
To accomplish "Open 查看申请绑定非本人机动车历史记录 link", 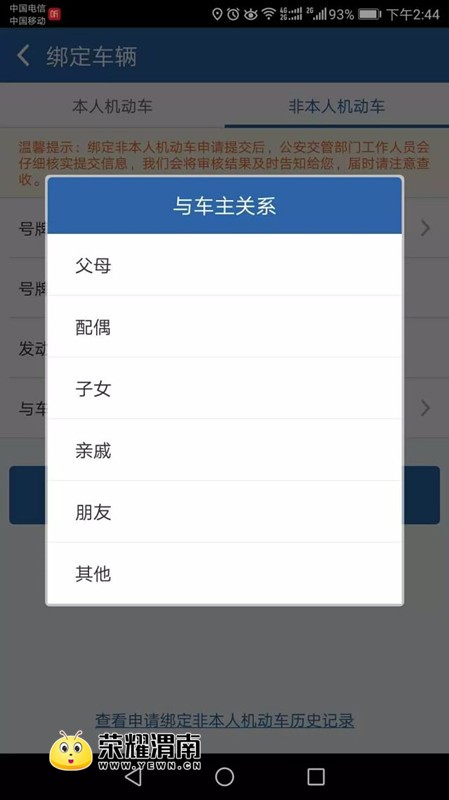I will click(224, 720).
